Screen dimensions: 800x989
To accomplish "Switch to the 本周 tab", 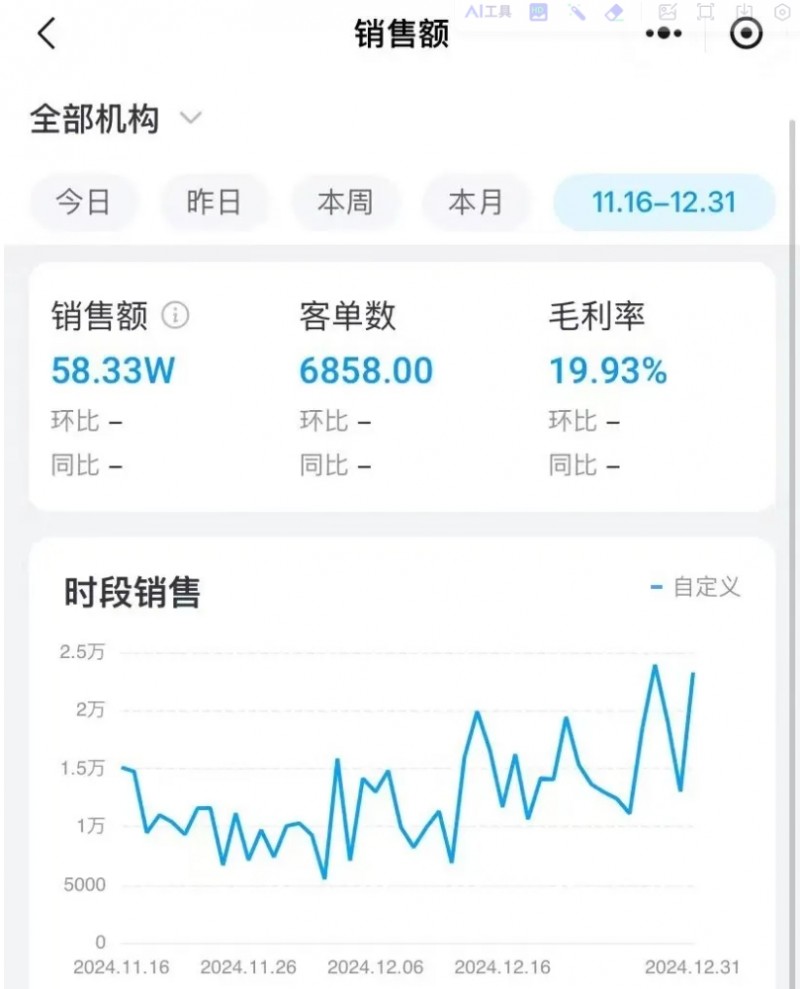I will click(x=345, y=202).
